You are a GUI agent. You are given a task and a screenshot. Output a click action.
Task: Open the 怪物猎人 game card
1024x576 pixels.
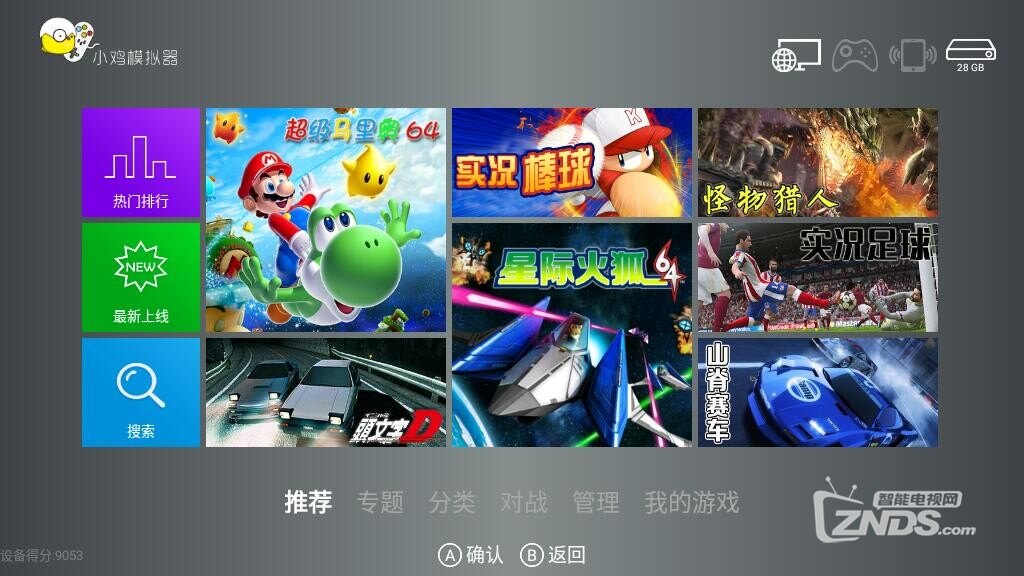[818, 162]
